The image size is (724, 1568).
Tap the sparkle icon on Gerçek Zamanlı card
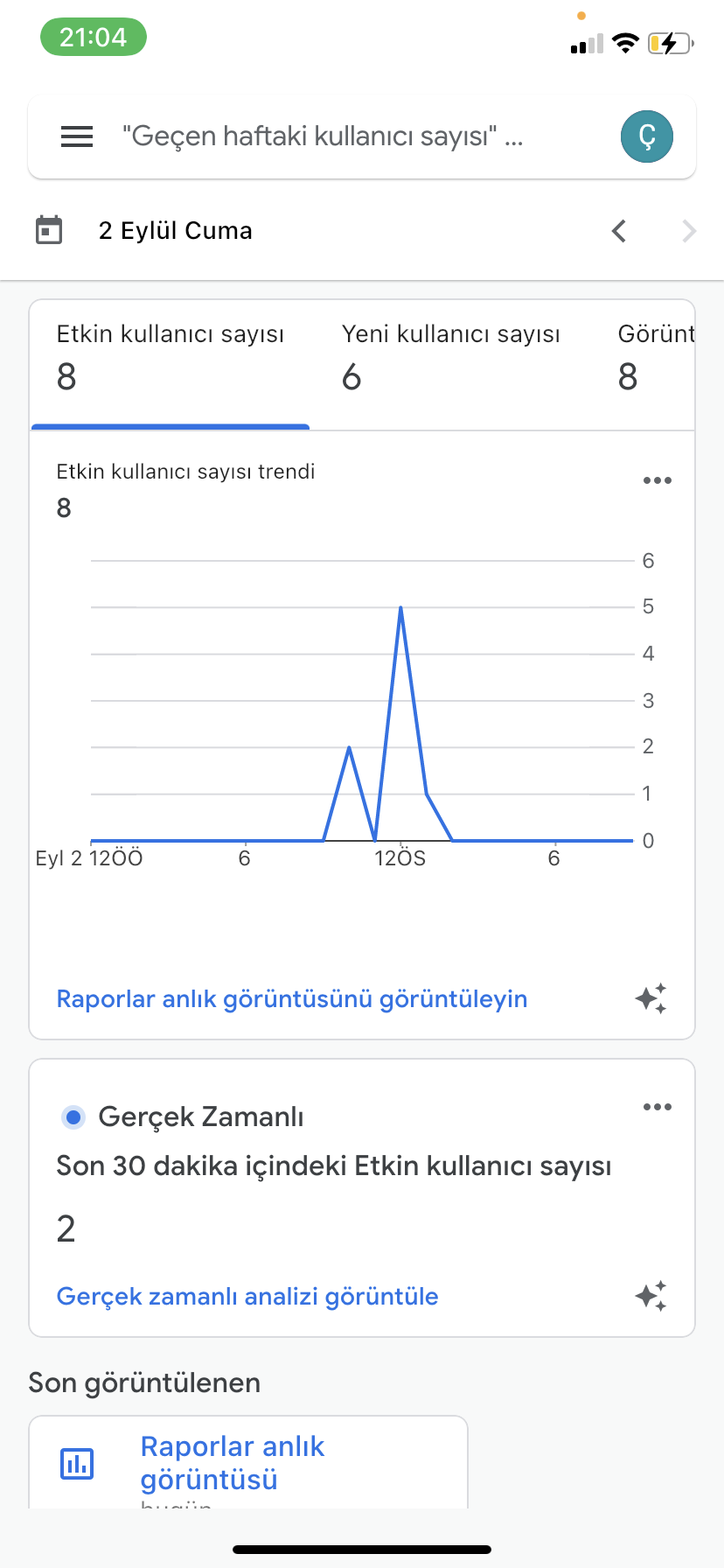[x=651, y=1296]
